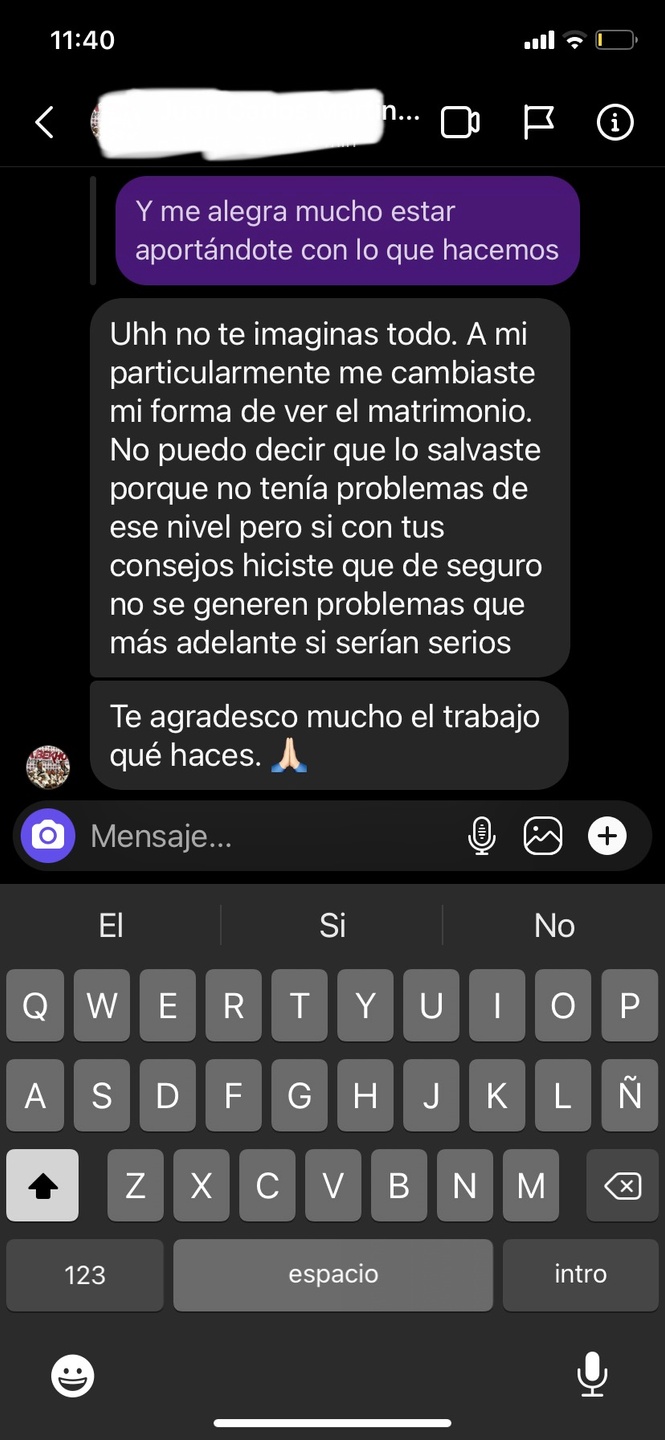Screen dimensions: 665x1440
Task: Insert the "No" word suggestion
Action: tap(554, 926)
